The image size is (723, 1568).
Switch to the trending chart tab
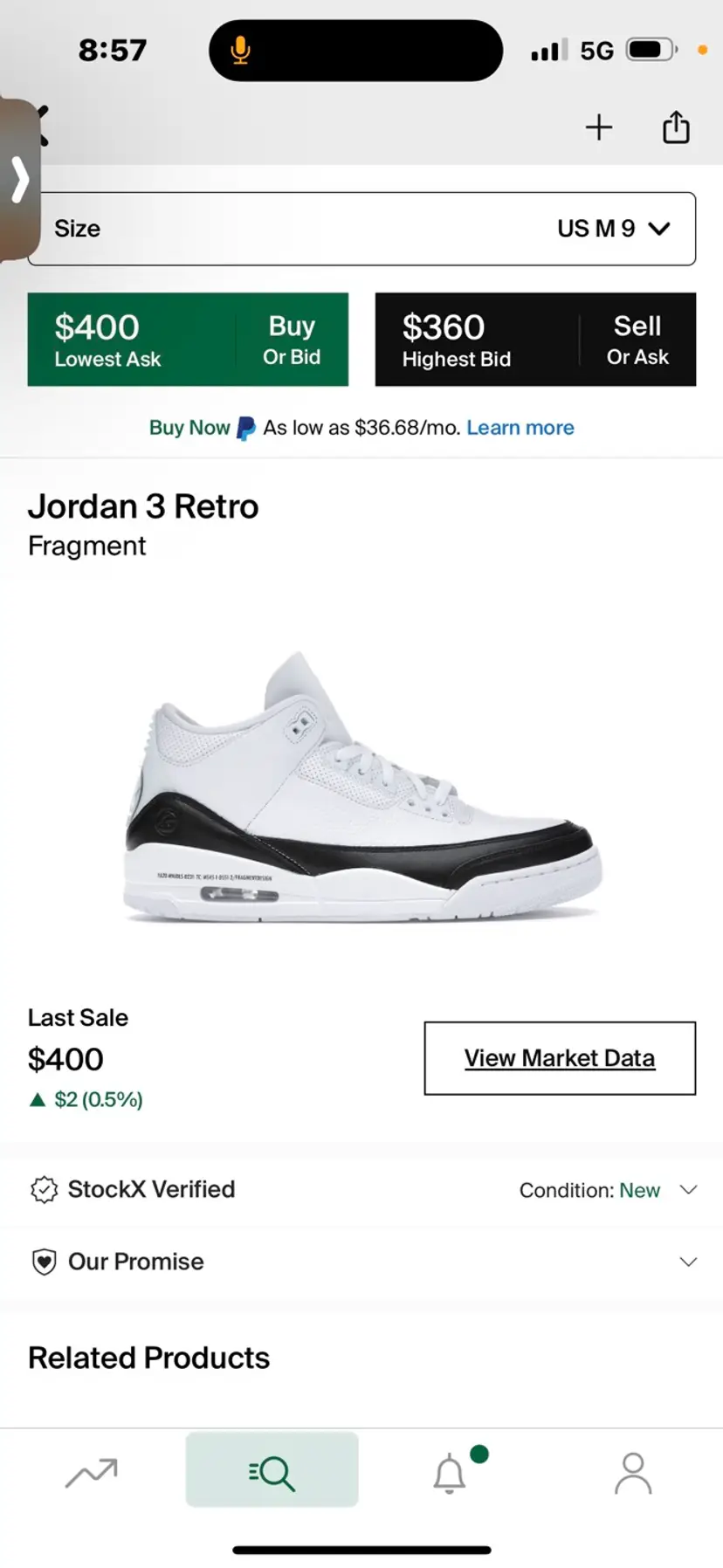[x=91, y=1474]
